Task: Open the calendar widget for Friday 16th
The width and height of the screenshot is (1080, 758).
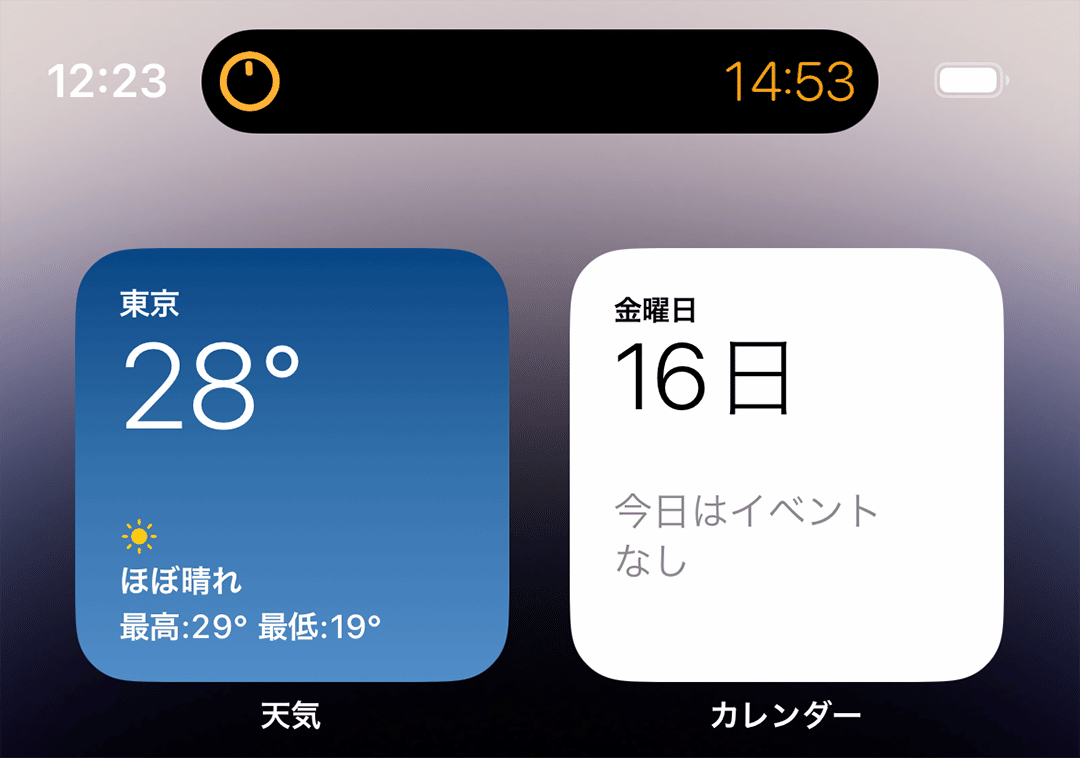Action: 786,465
